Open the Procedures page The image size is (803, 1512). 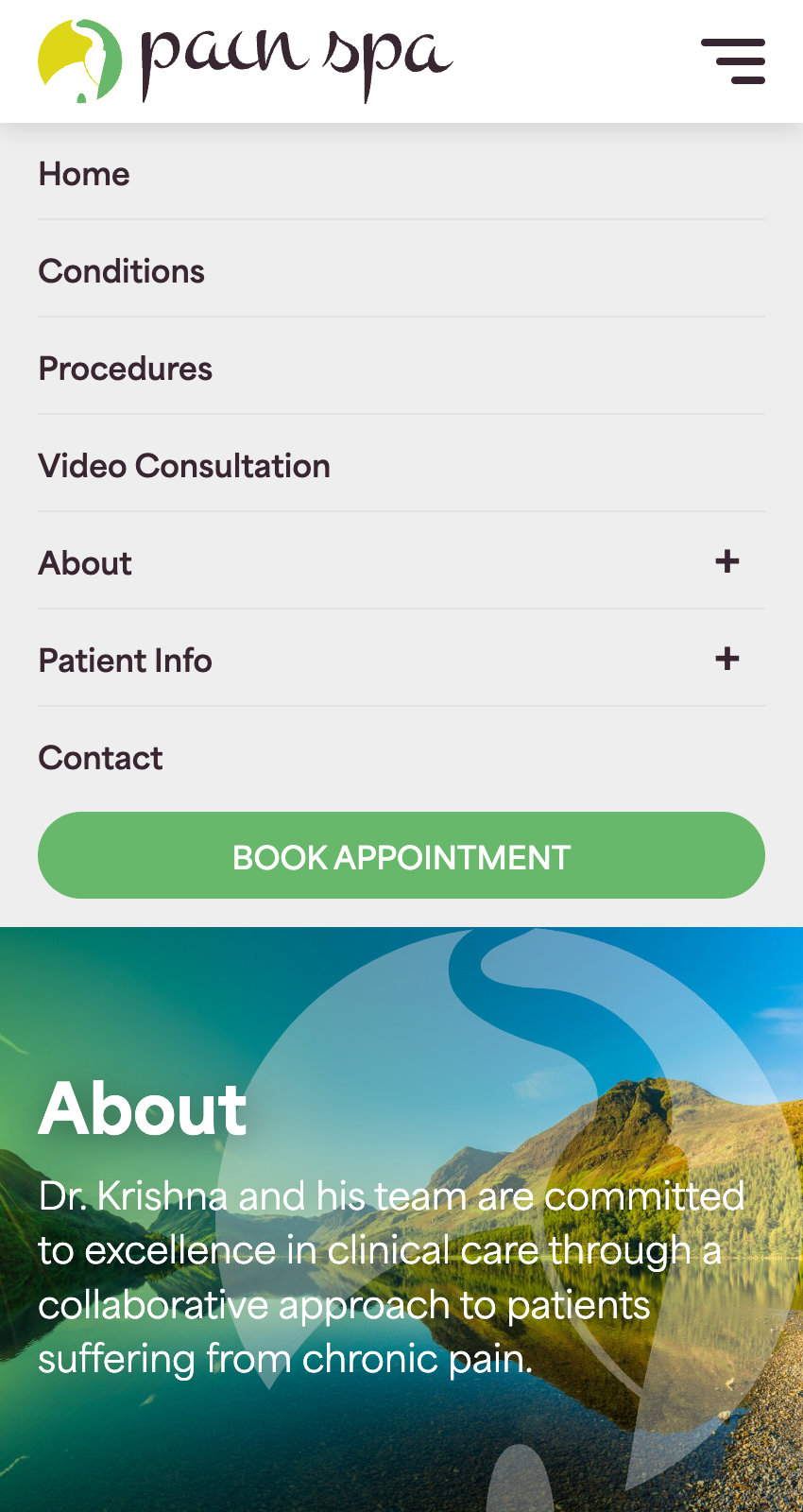click(125, 369)
